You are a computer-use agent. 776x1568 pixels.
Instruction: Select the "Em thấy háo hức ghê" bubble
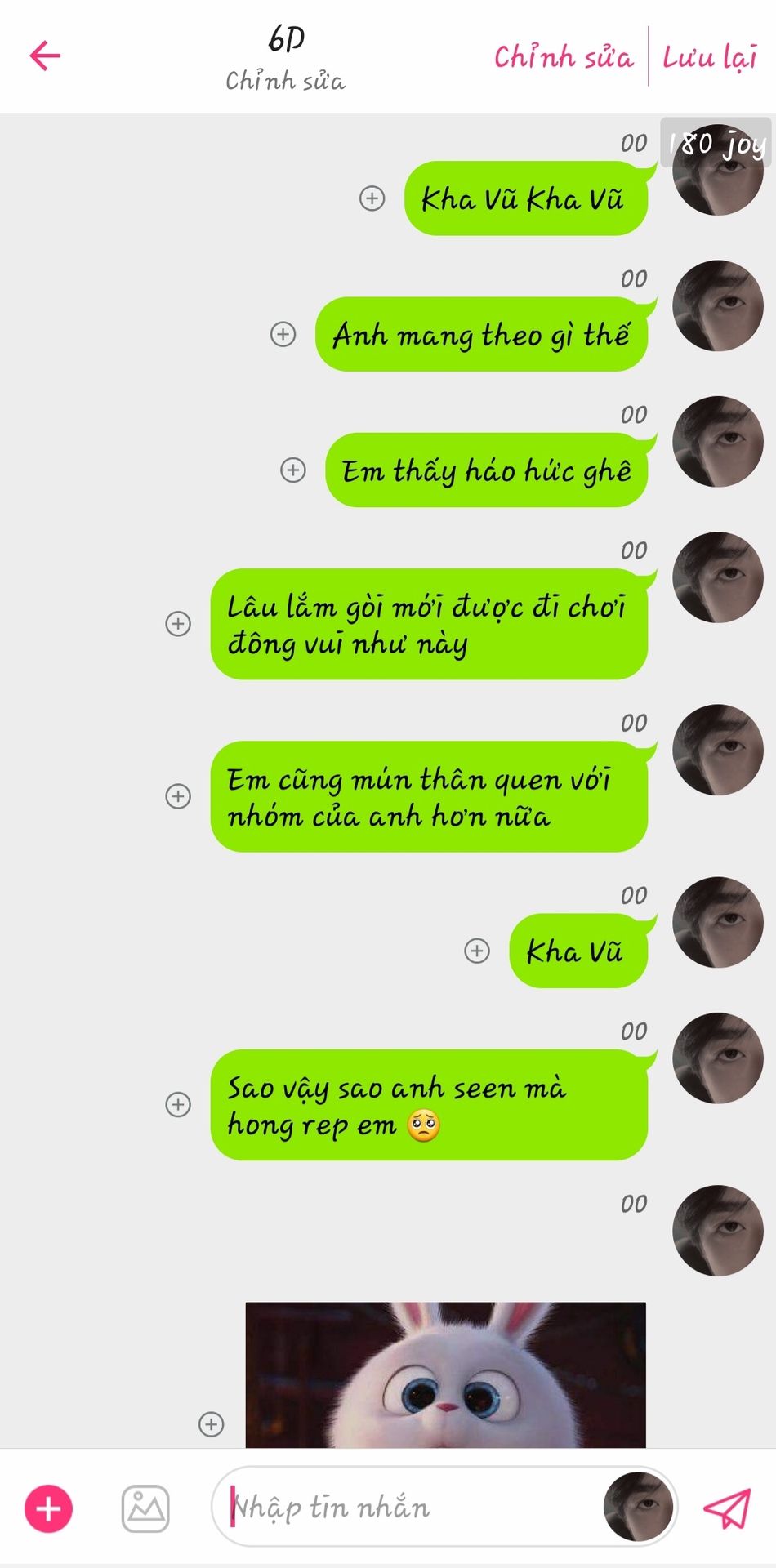(x=486, y=470)
